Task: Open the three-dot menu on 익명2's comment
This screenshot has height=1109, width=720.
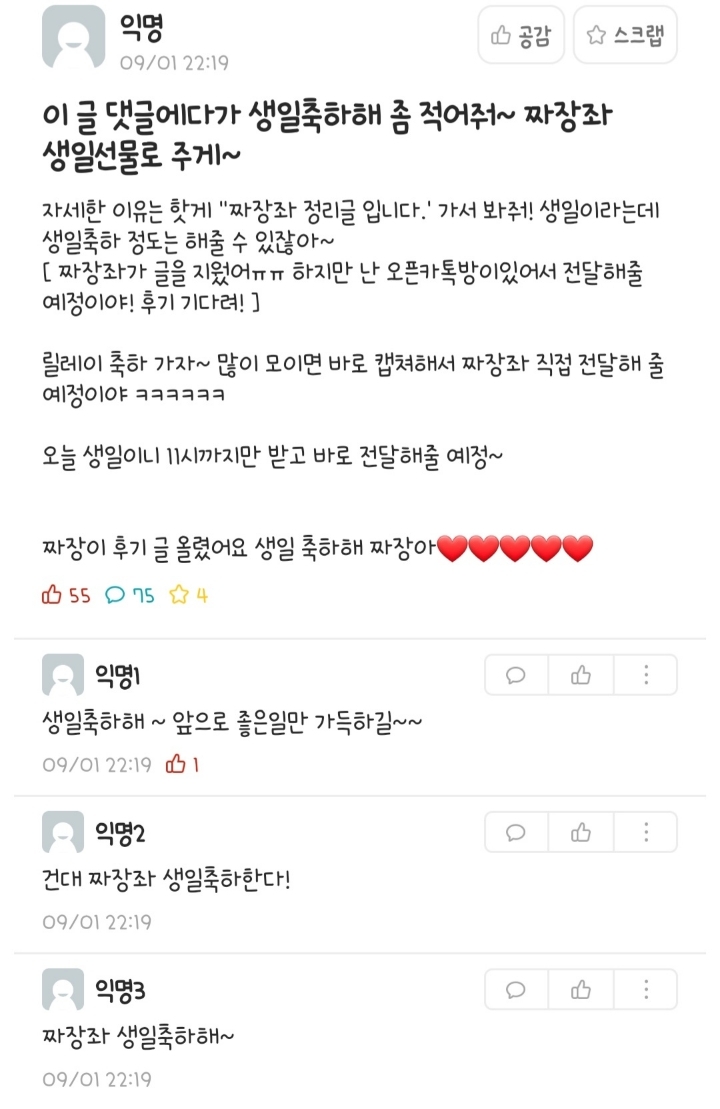Action: (647, 832)
